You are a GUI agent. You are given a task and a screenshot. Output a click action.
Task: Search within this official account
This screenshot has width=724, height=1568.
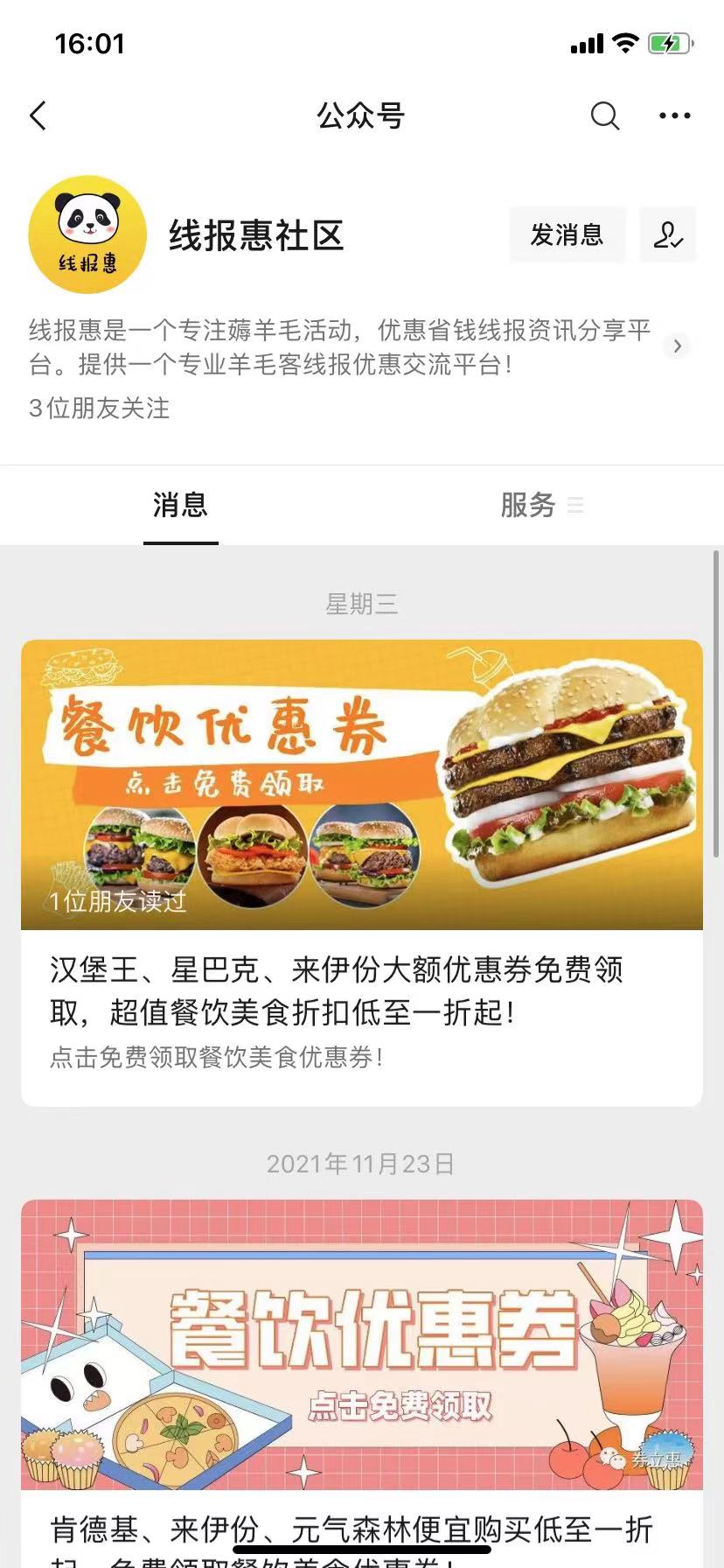604,115
